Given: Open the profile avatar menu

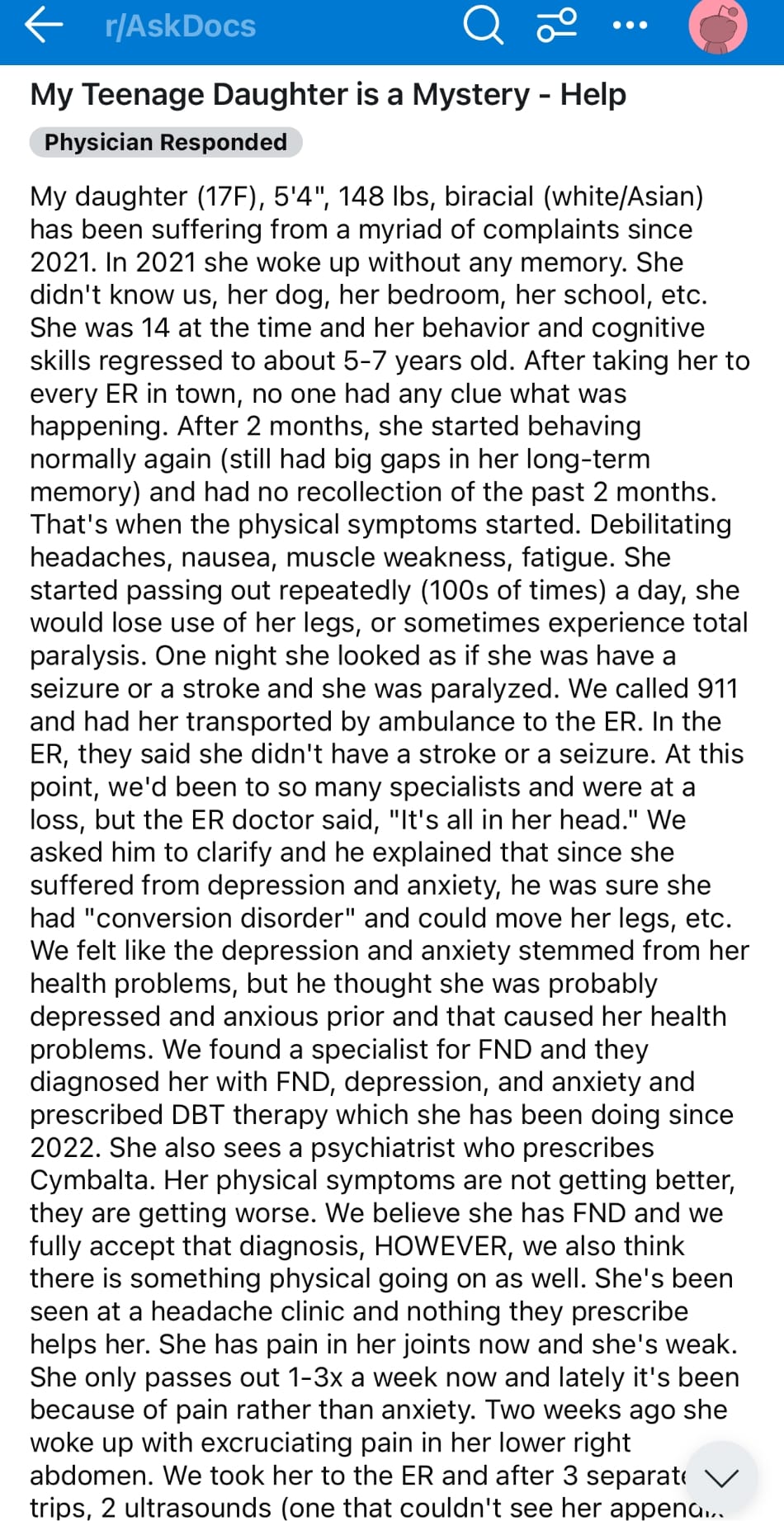Looking at the screenshot, I should pyautogui.click(x=718, y=26).
